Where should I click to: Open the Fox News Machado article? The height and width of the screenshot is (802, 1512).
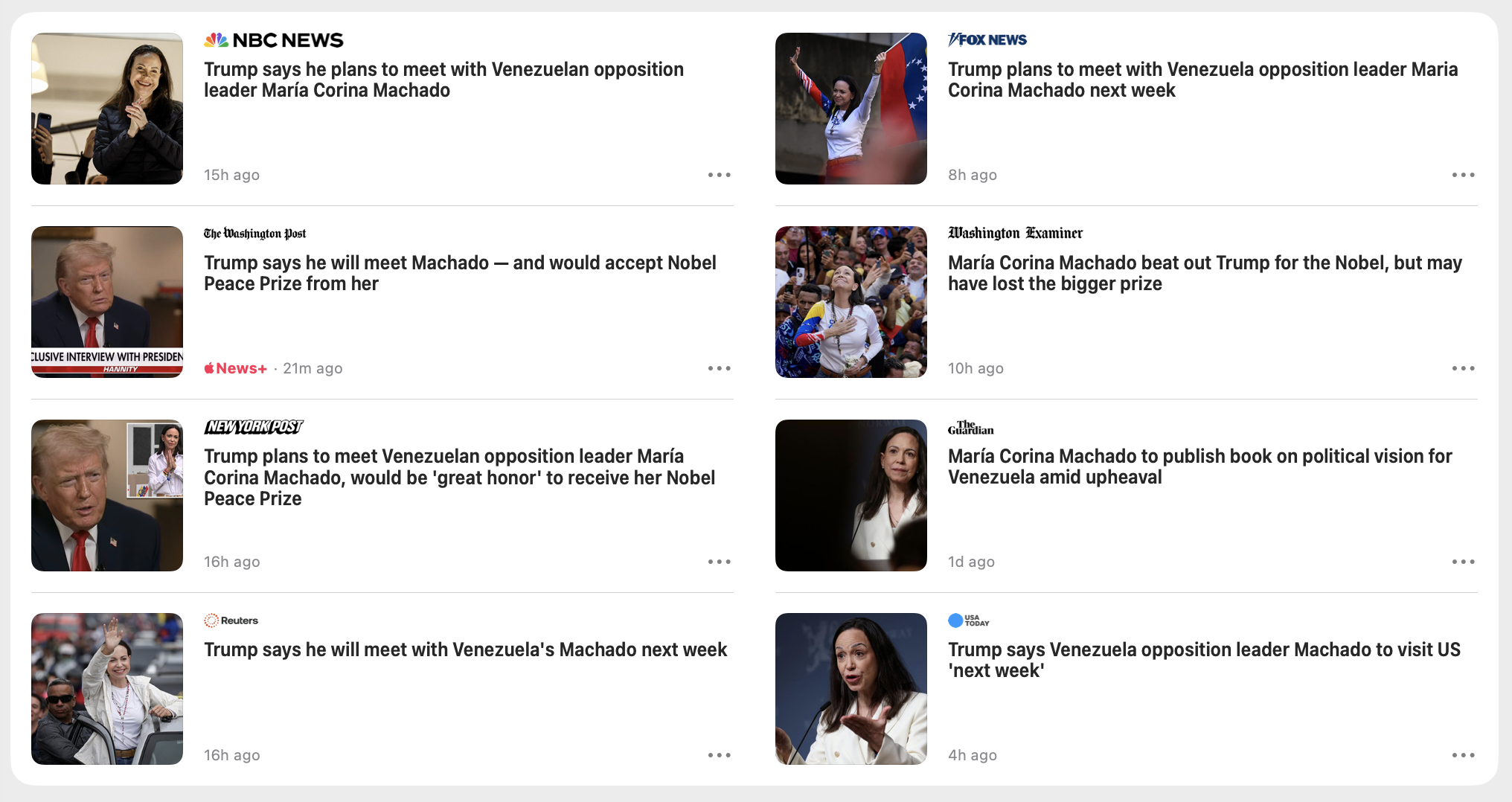[x=1202, y=80]
